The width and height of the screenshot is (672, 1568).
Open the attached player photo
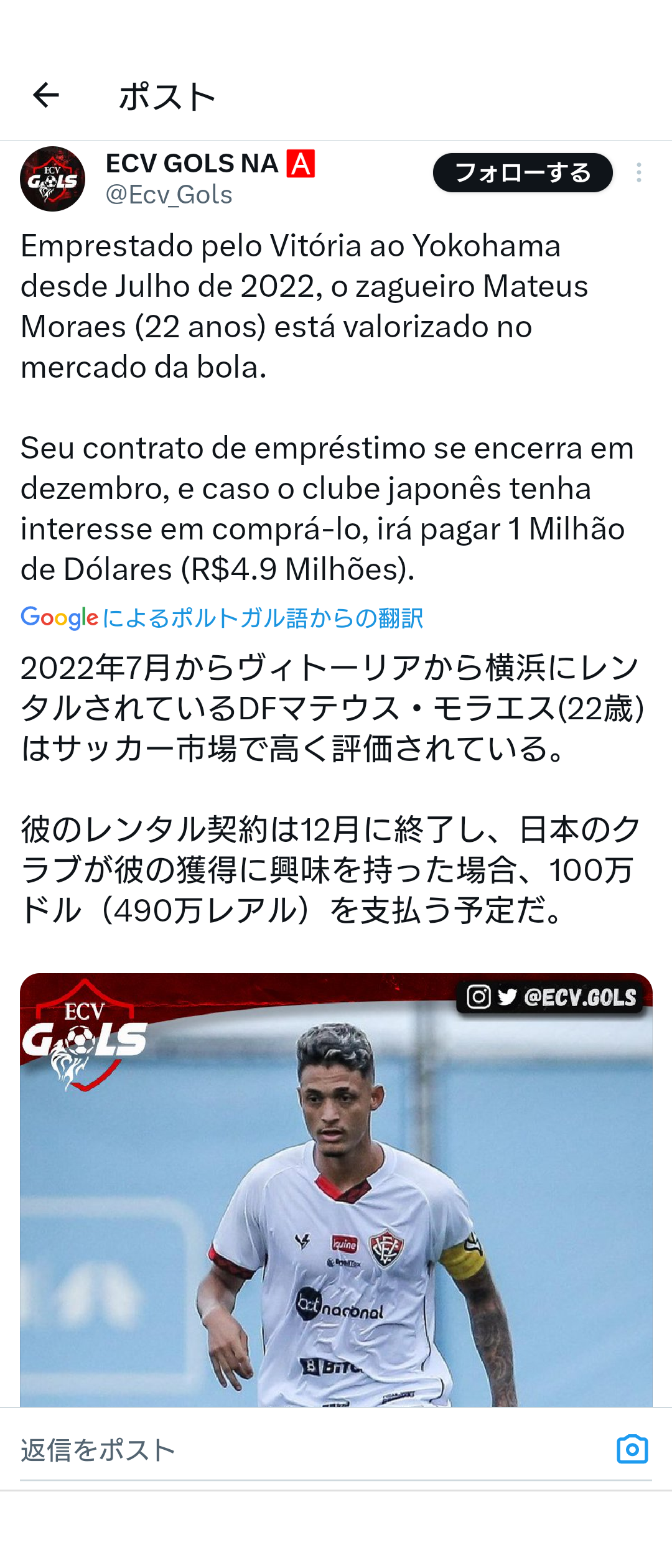[336, 1188]
